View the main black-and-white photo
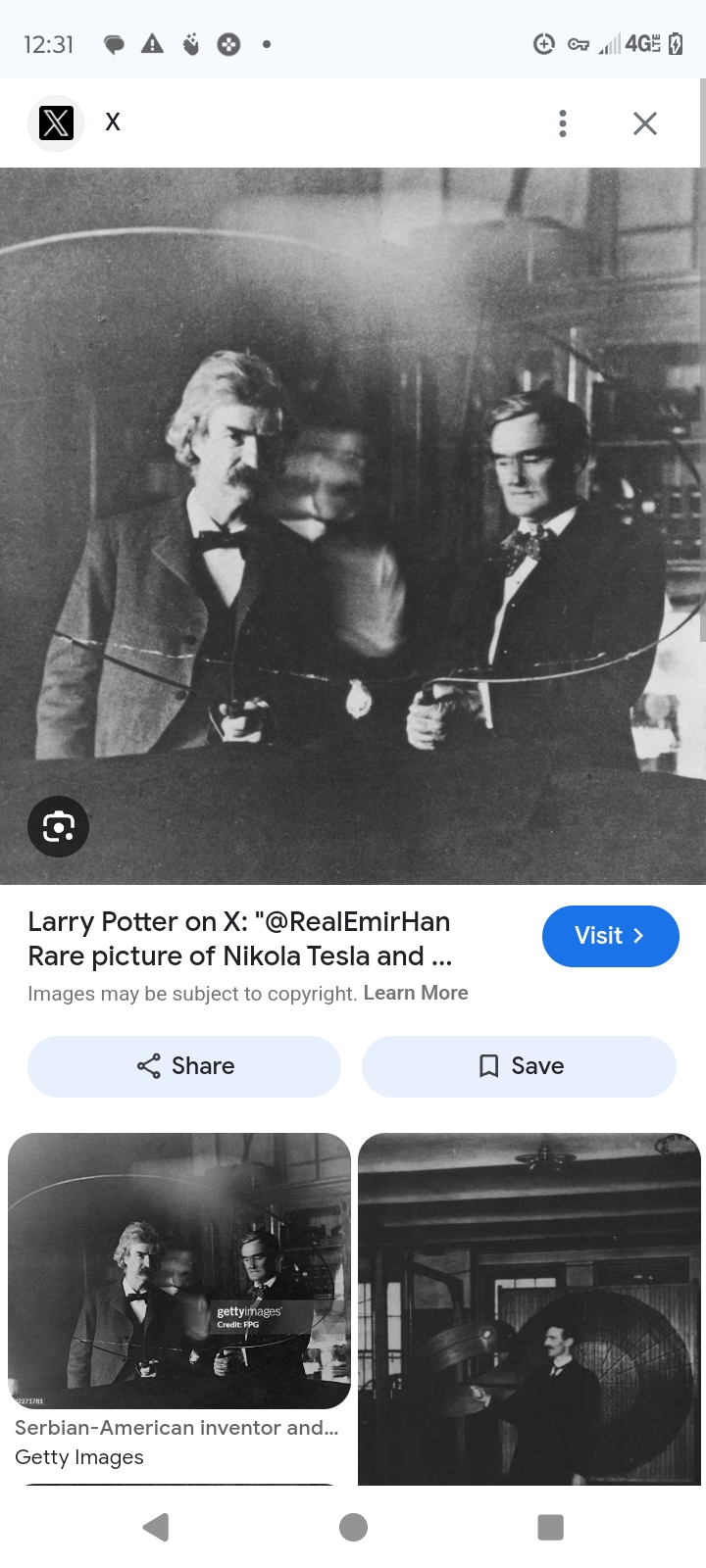Image resolution: width=706 pixels, height=1568 pixels. [x=353, y=526]
